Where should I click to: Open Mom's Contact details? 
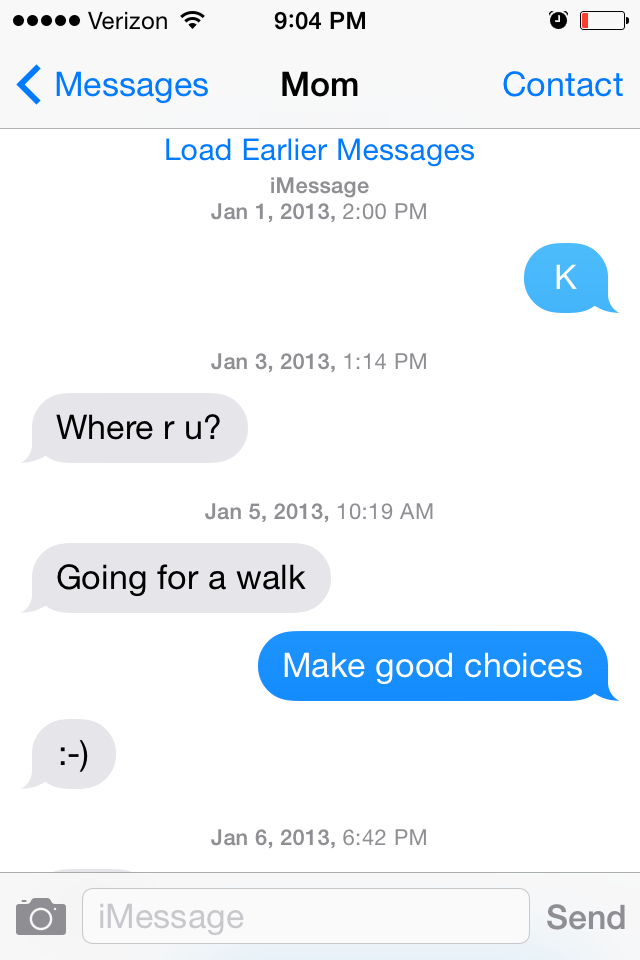[x=562, y=85]
